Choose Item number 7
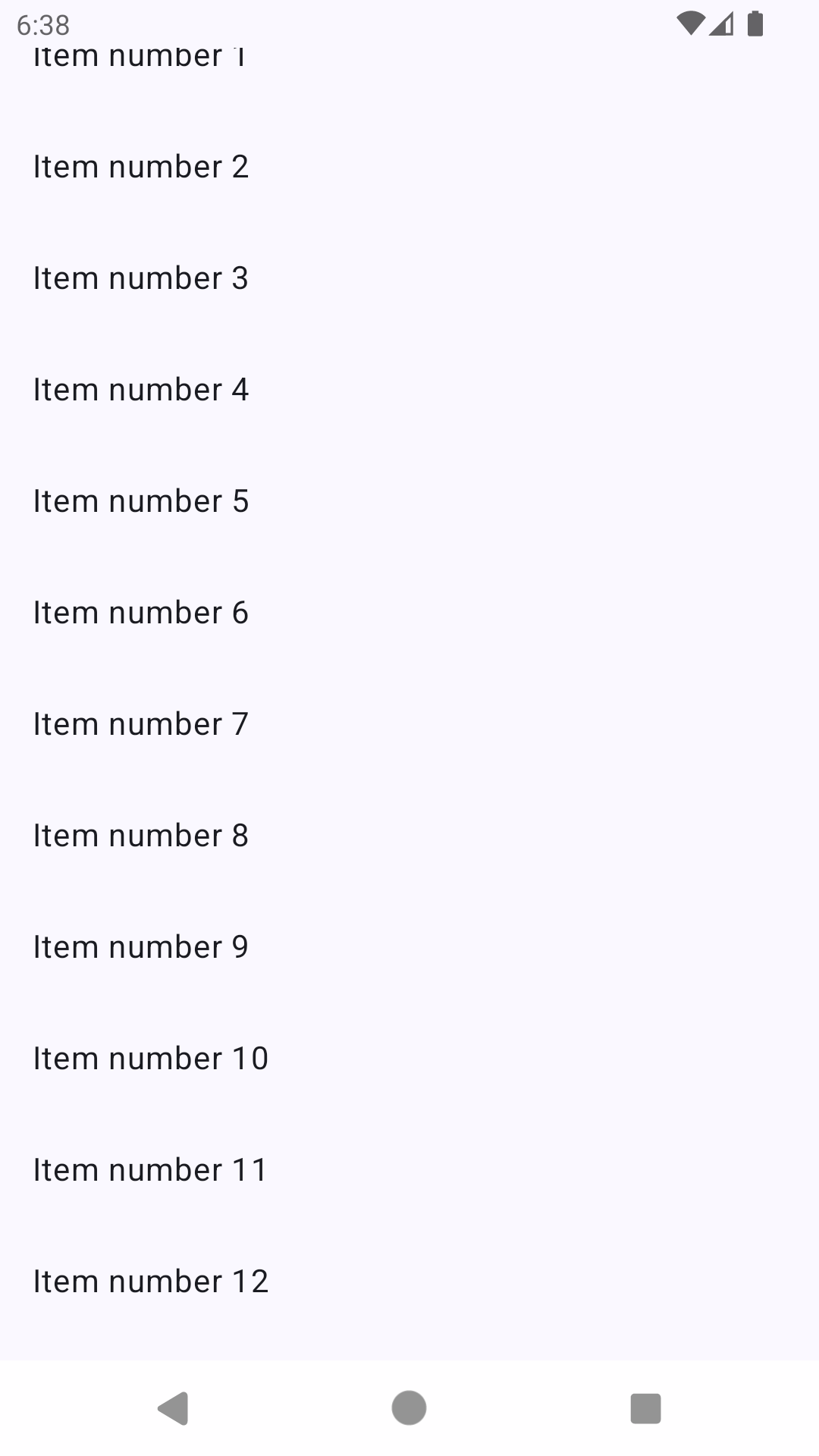 coord(140,723)
